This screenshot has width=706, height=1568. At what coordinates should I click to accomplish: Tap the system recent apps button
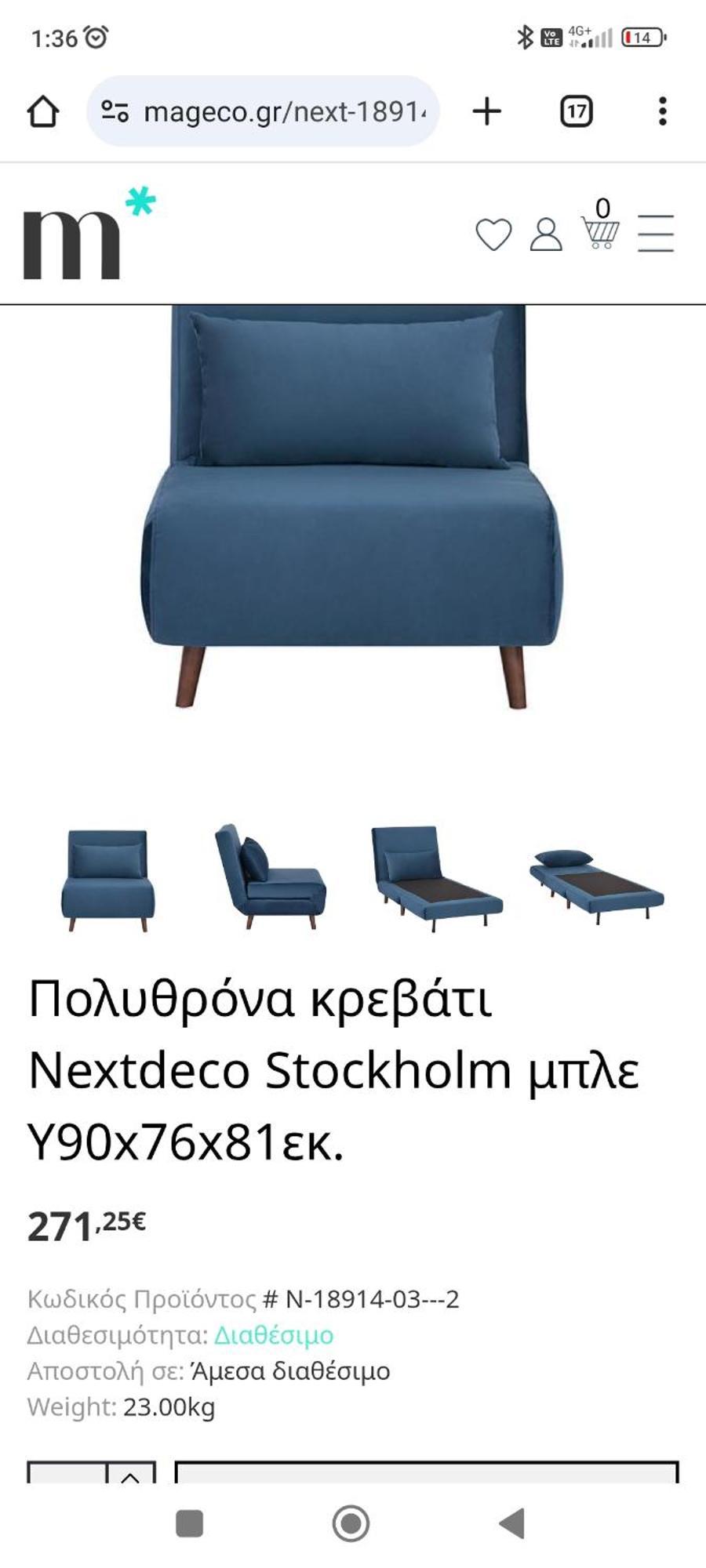point(189,1523)
